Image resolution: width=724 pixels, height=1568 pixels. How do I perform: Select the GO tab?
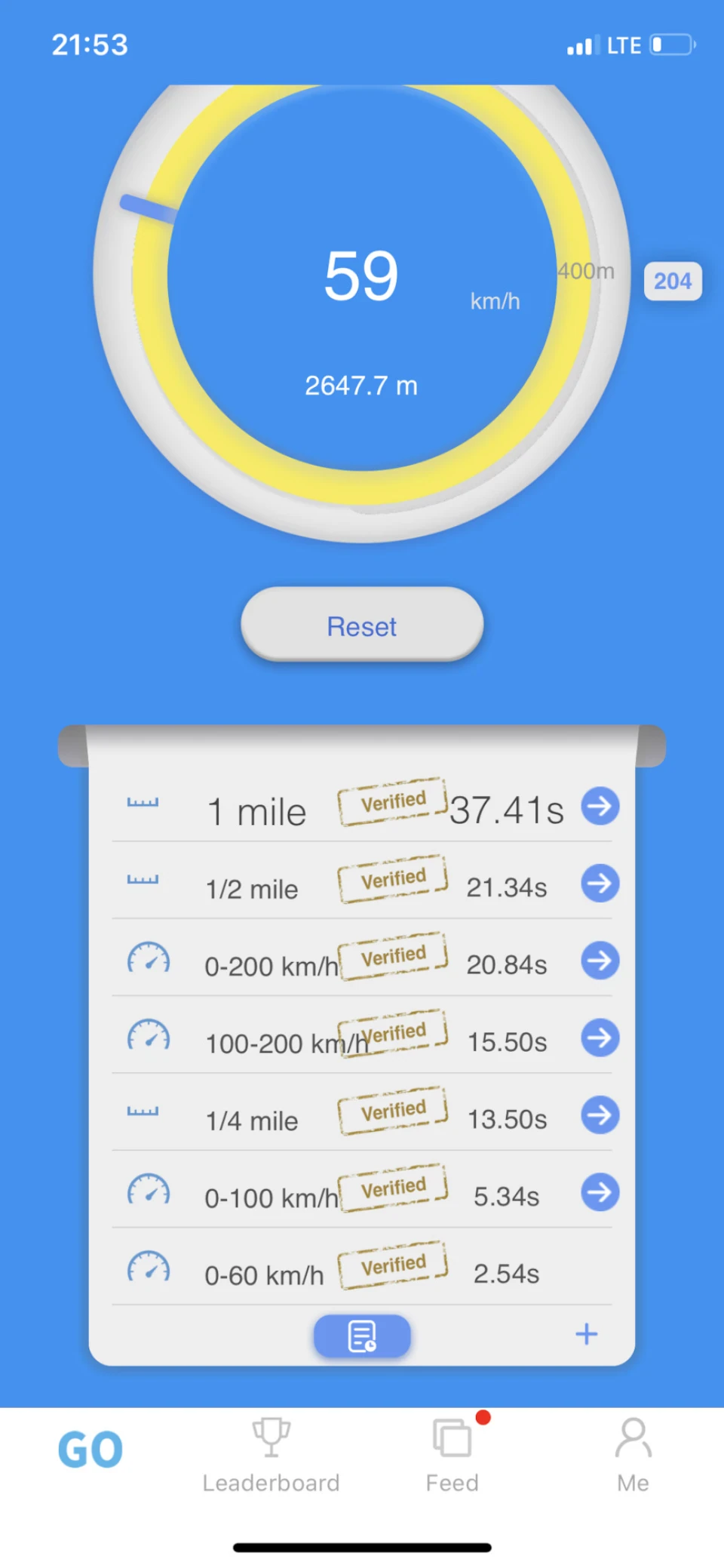pos(90,1450)
